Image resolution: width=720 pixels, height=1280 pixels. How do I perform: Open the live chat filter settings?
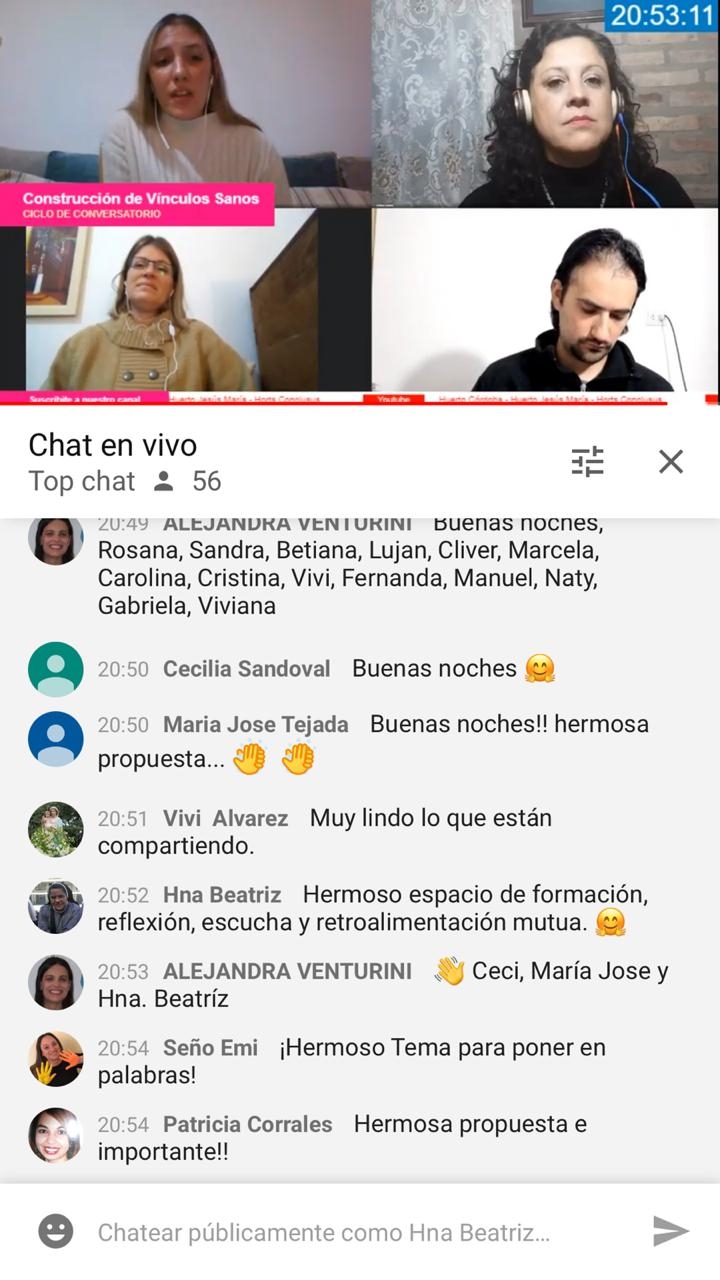(x=588, y=461)
